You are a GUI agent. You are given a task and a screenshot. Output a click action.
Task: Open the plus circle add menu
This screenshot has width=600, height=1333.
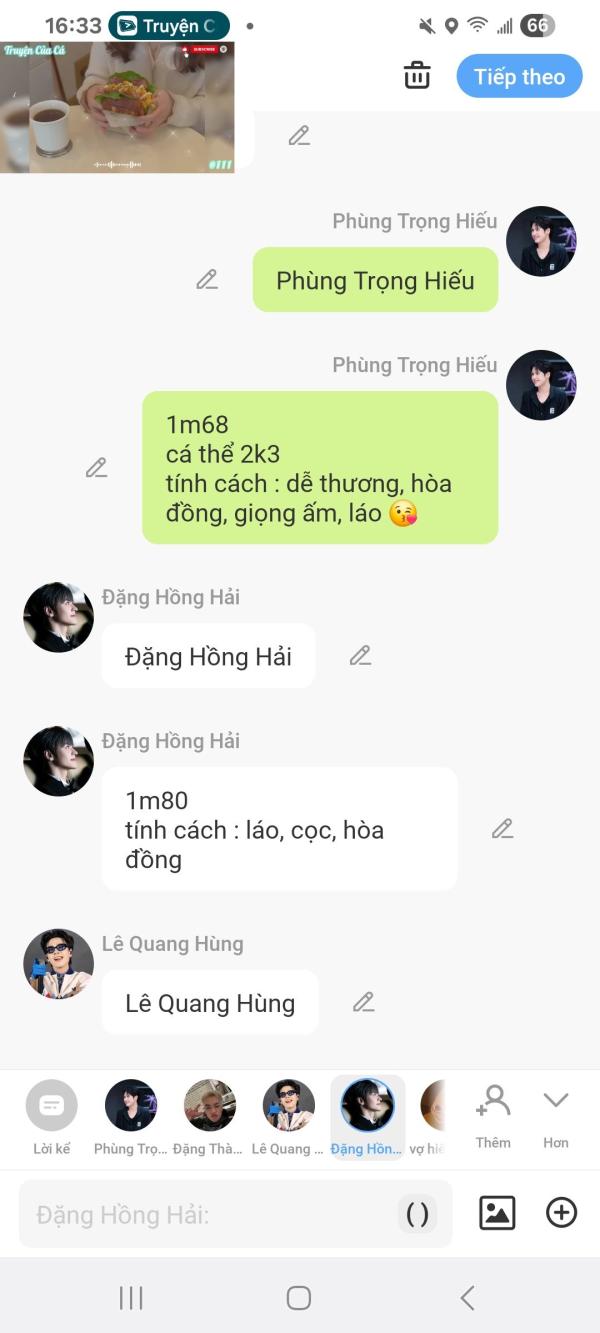(562, 1213)
